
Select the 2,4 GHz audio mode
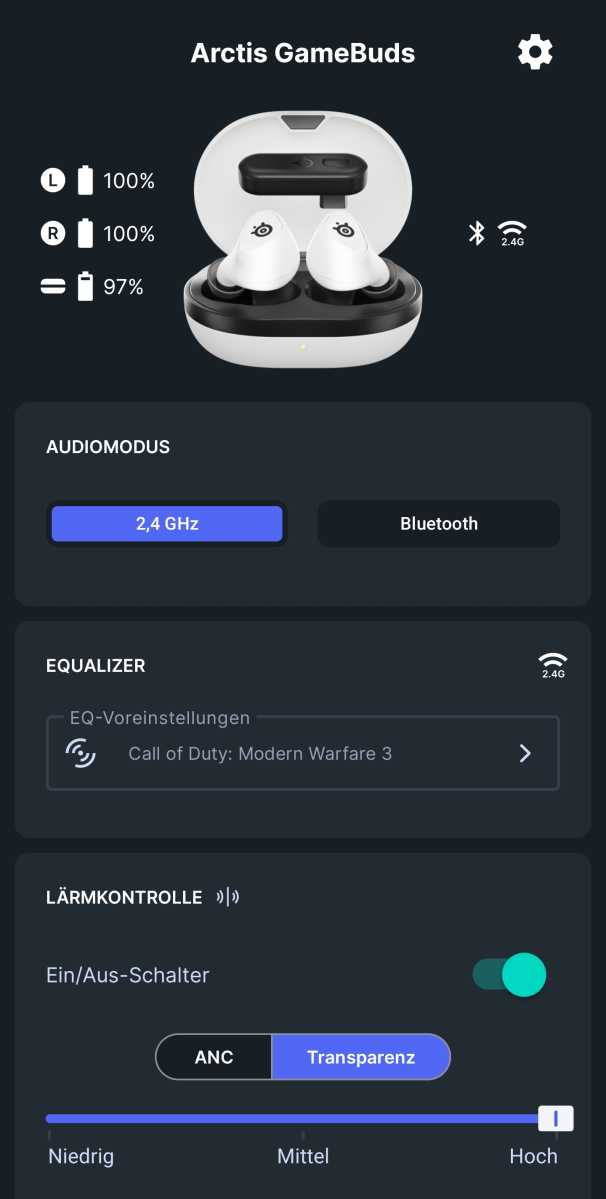point(167,523)
